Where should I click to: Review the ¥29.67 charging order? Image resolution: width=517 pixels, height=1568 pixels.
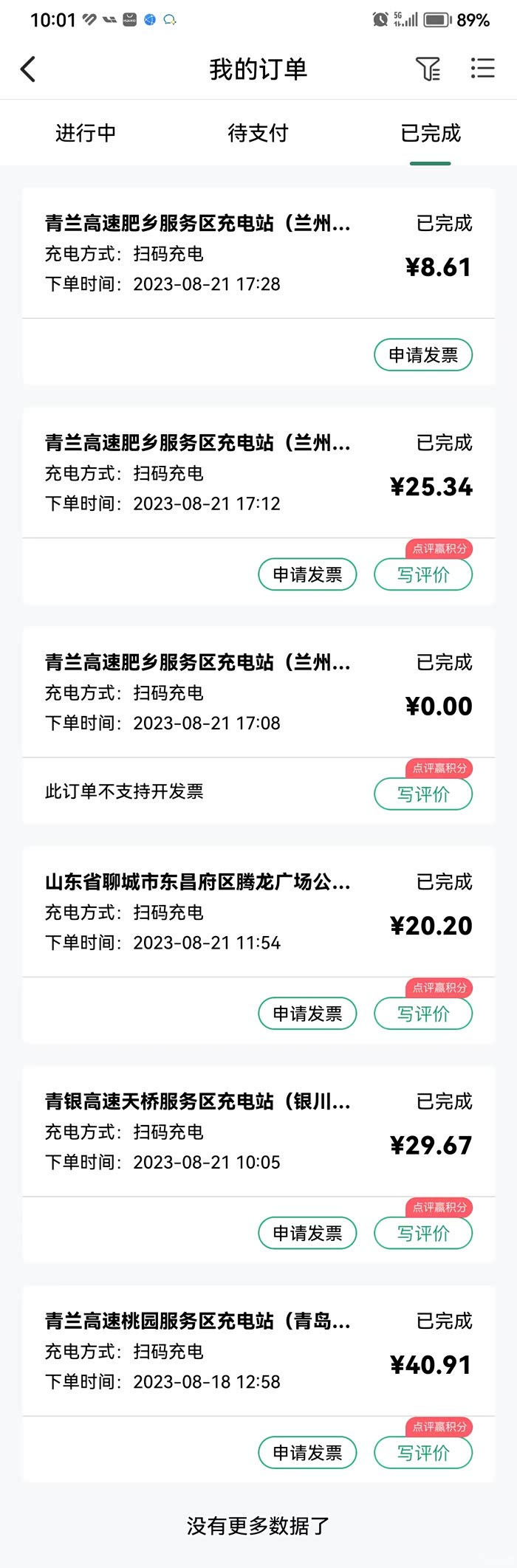[423, 1233]
